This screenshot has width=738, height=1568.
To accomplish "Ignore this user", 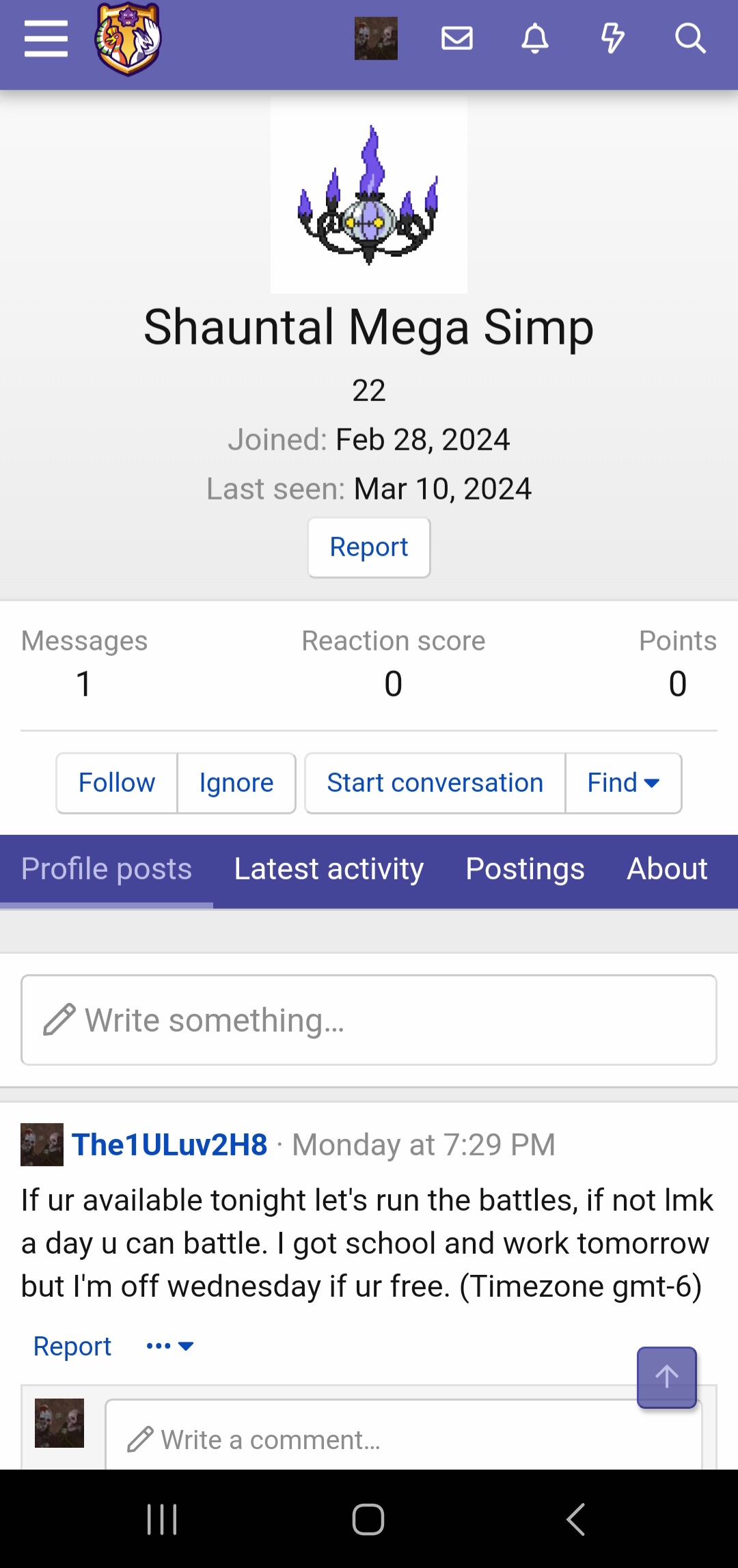I will click(236, 783).
